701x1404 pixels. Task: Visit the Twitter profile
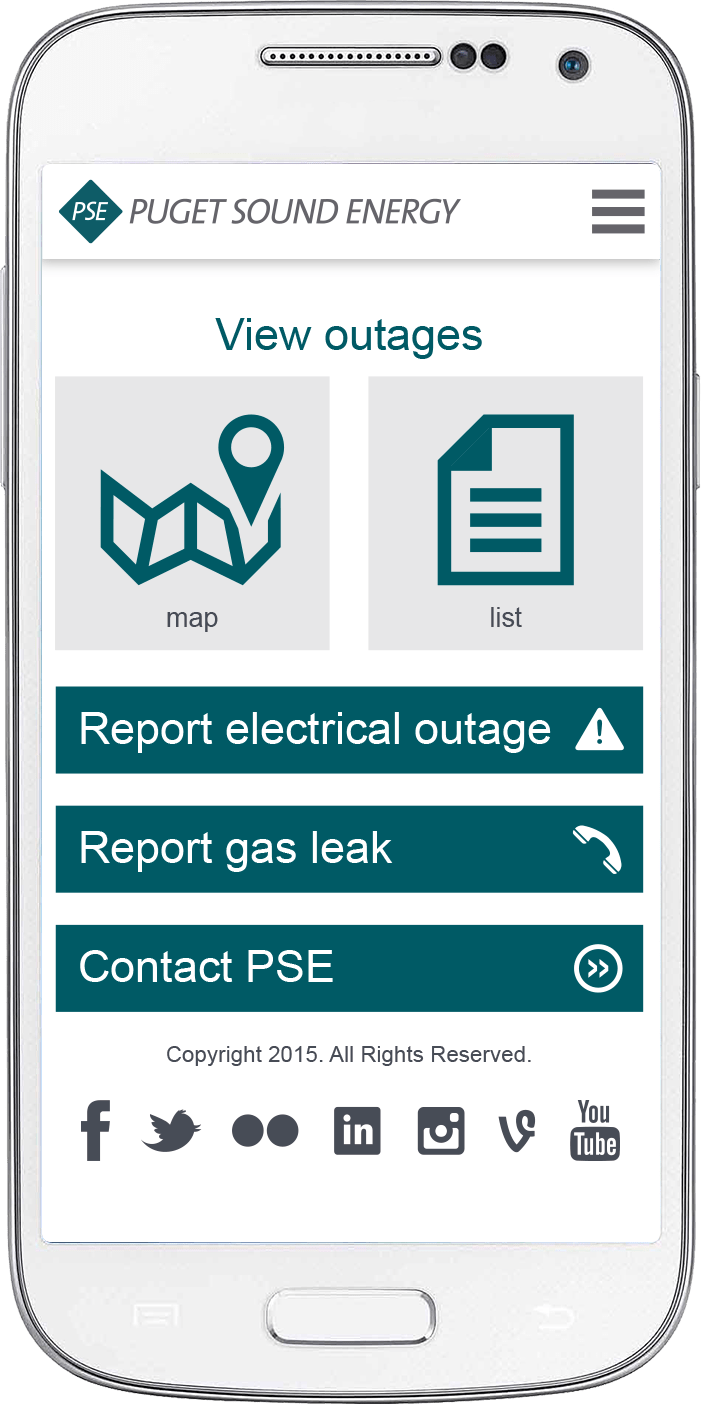coord(172,1132)
